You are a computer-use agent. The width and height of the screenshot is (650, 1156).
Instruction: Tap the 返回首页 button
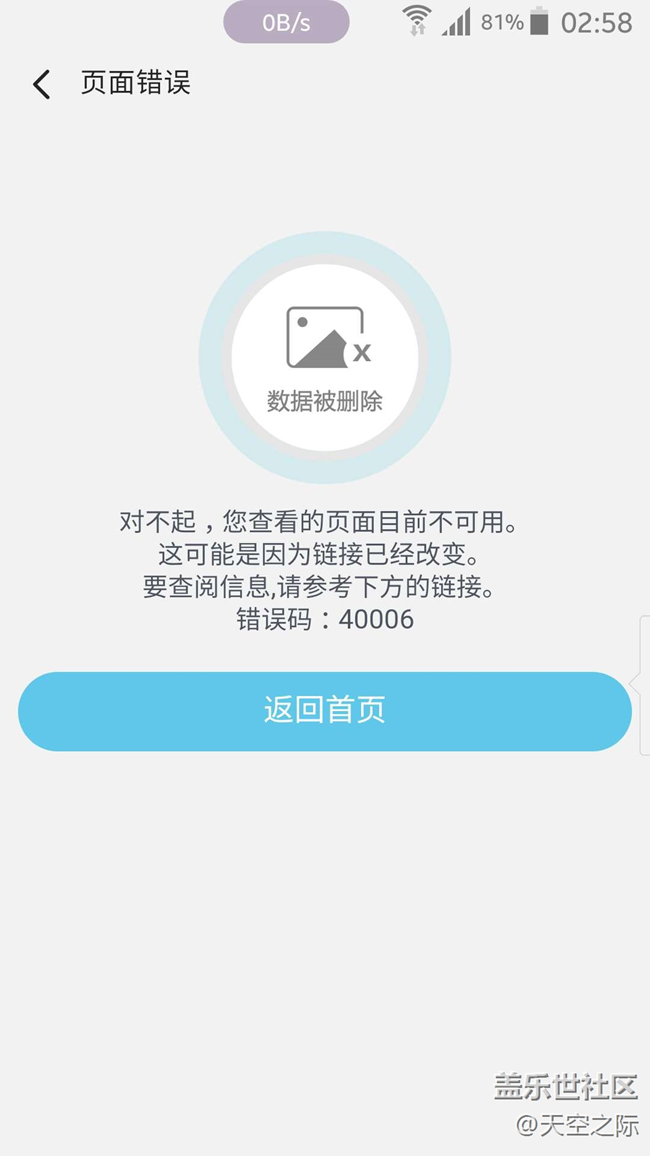point(324,711)
